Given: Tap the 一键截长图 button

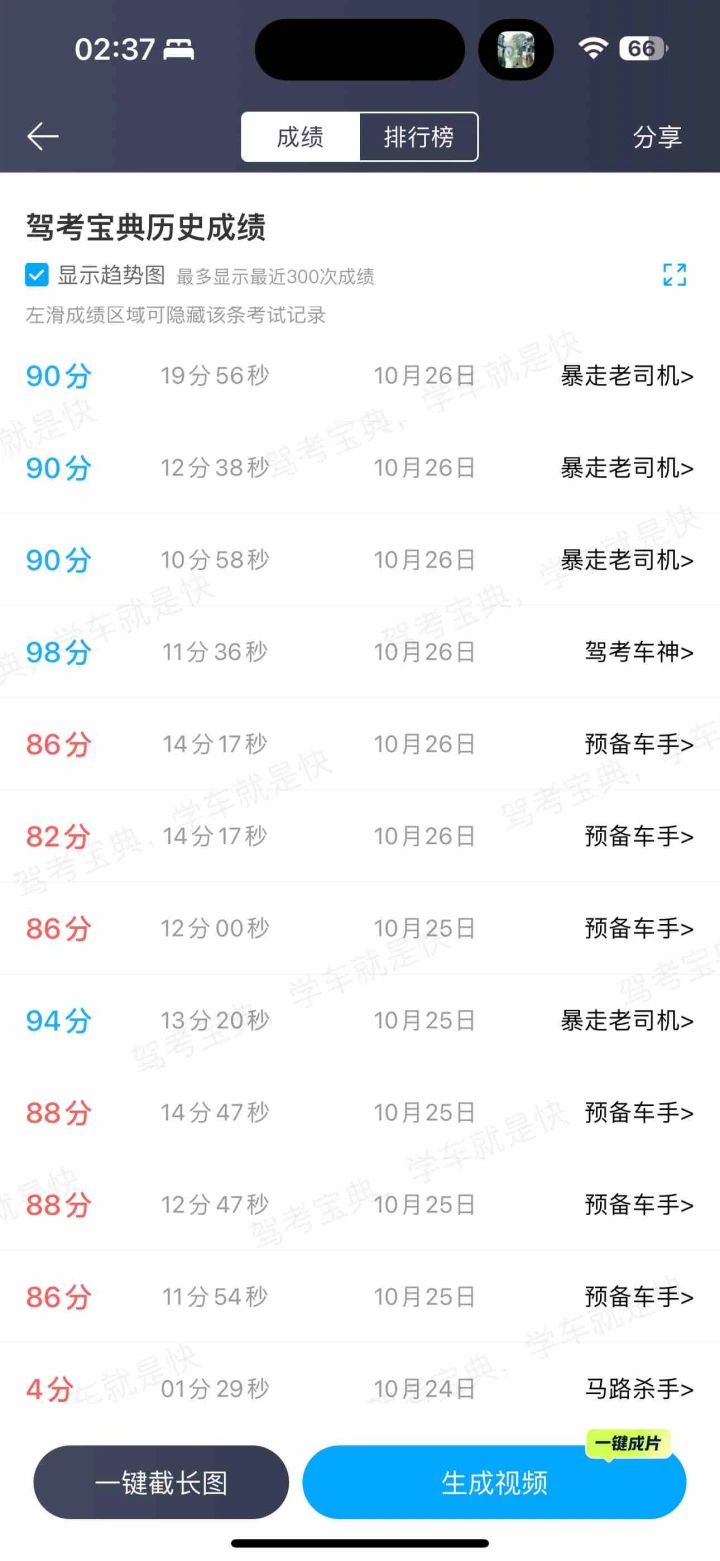Looking at the screenshot, I should point(161,1482).
